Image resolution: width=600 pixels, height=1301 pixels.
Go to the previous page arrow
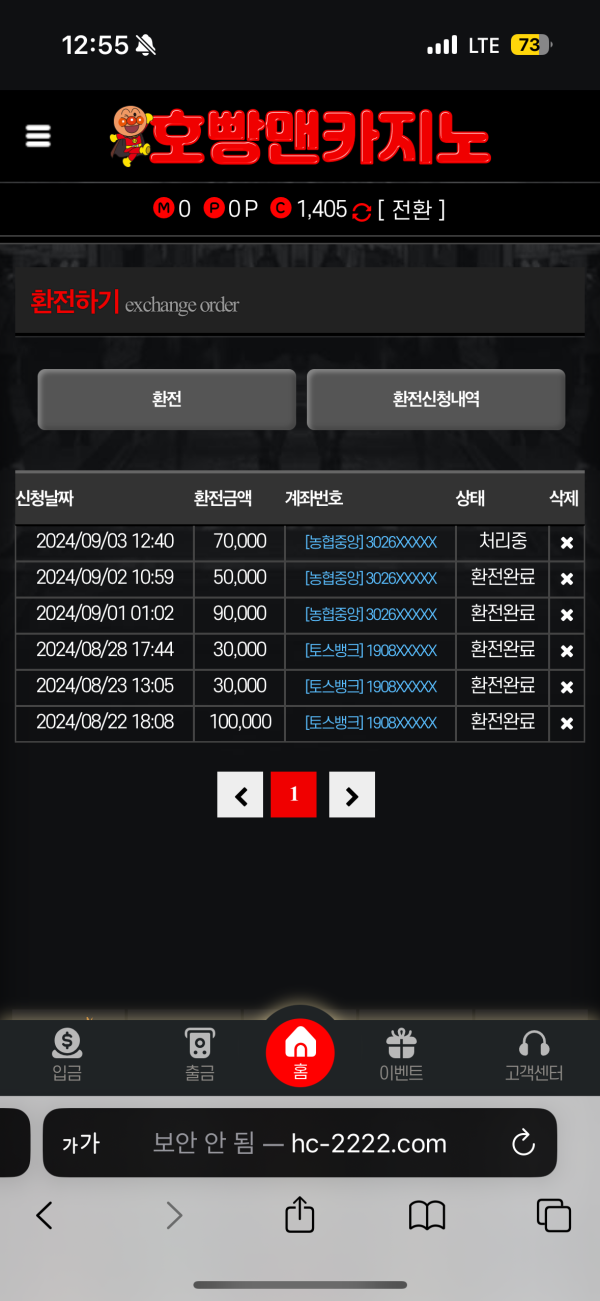click(240, 795)
